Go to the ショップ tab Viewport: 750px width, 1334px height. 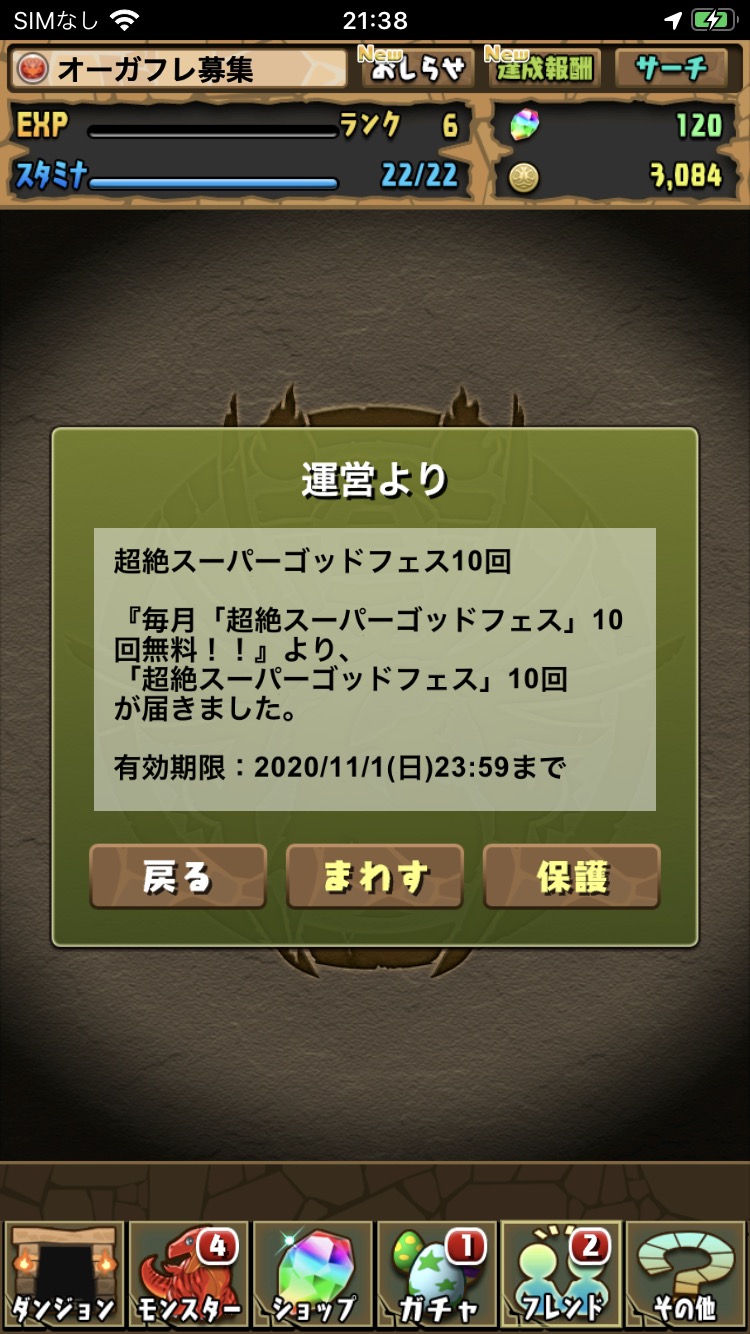click(x=313, y=1274)
